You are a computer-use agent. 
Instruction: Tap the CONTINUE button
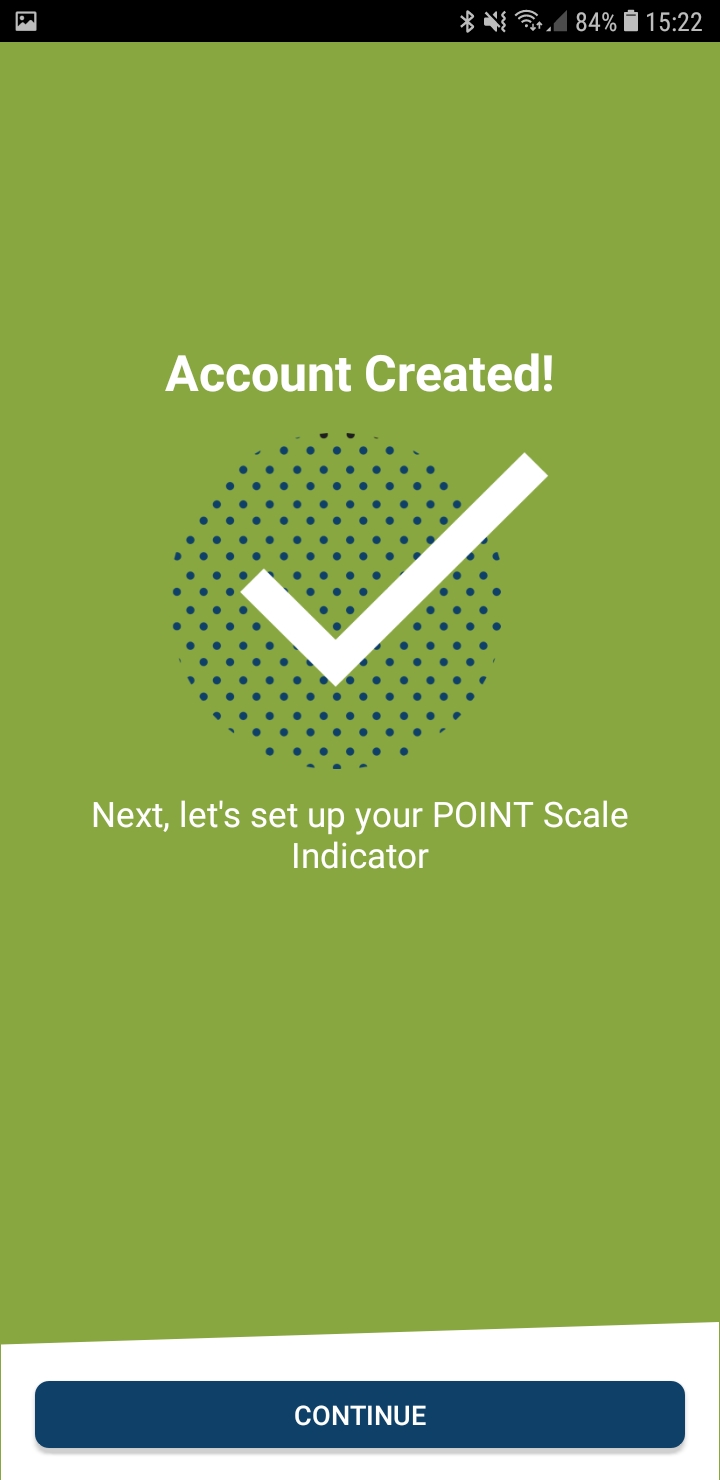coord(360,1414)
